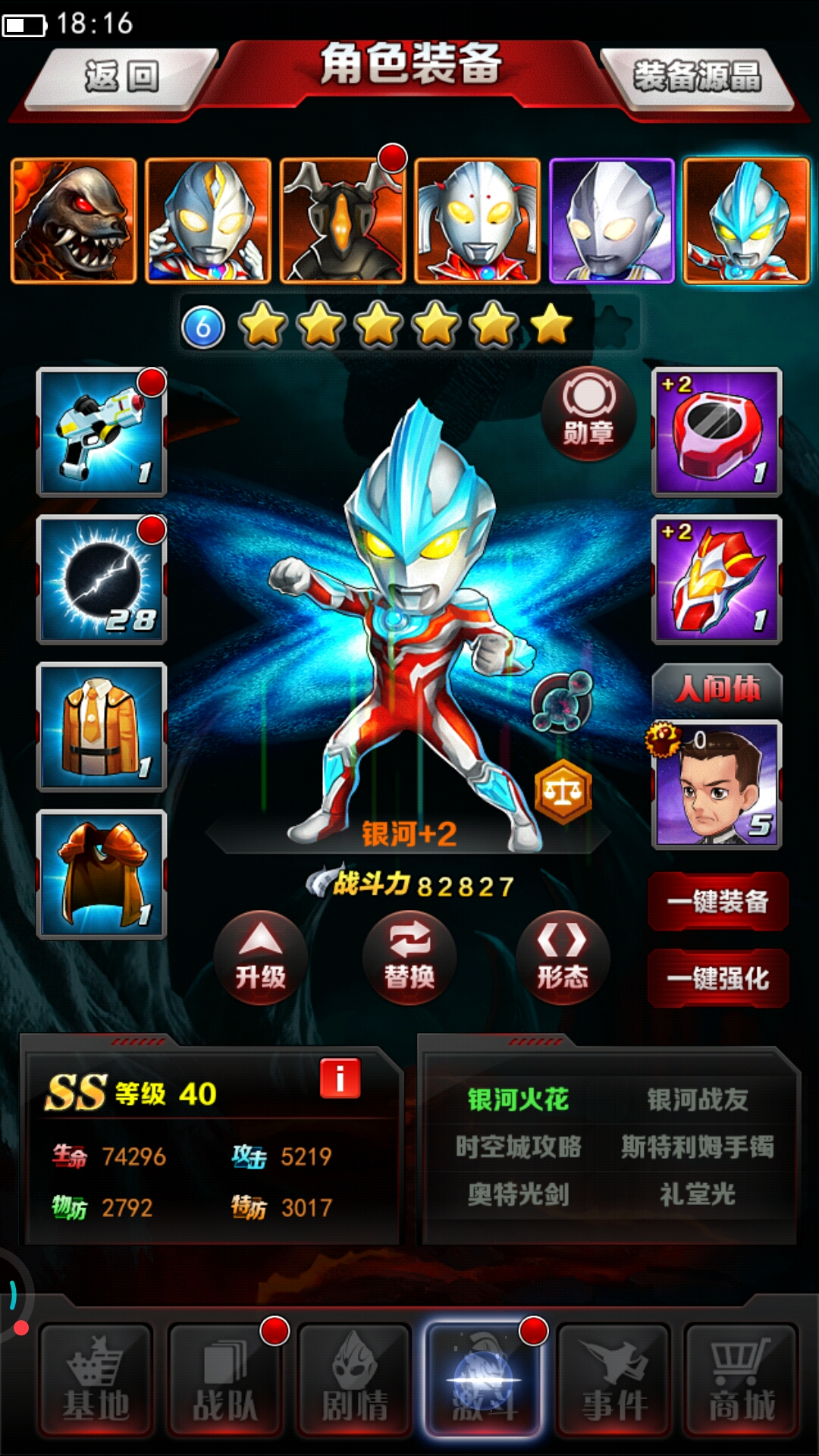This screenshot has width=819, height=1456.
Task: Open the 装备源晶 screen
Action: coord(696,77)
